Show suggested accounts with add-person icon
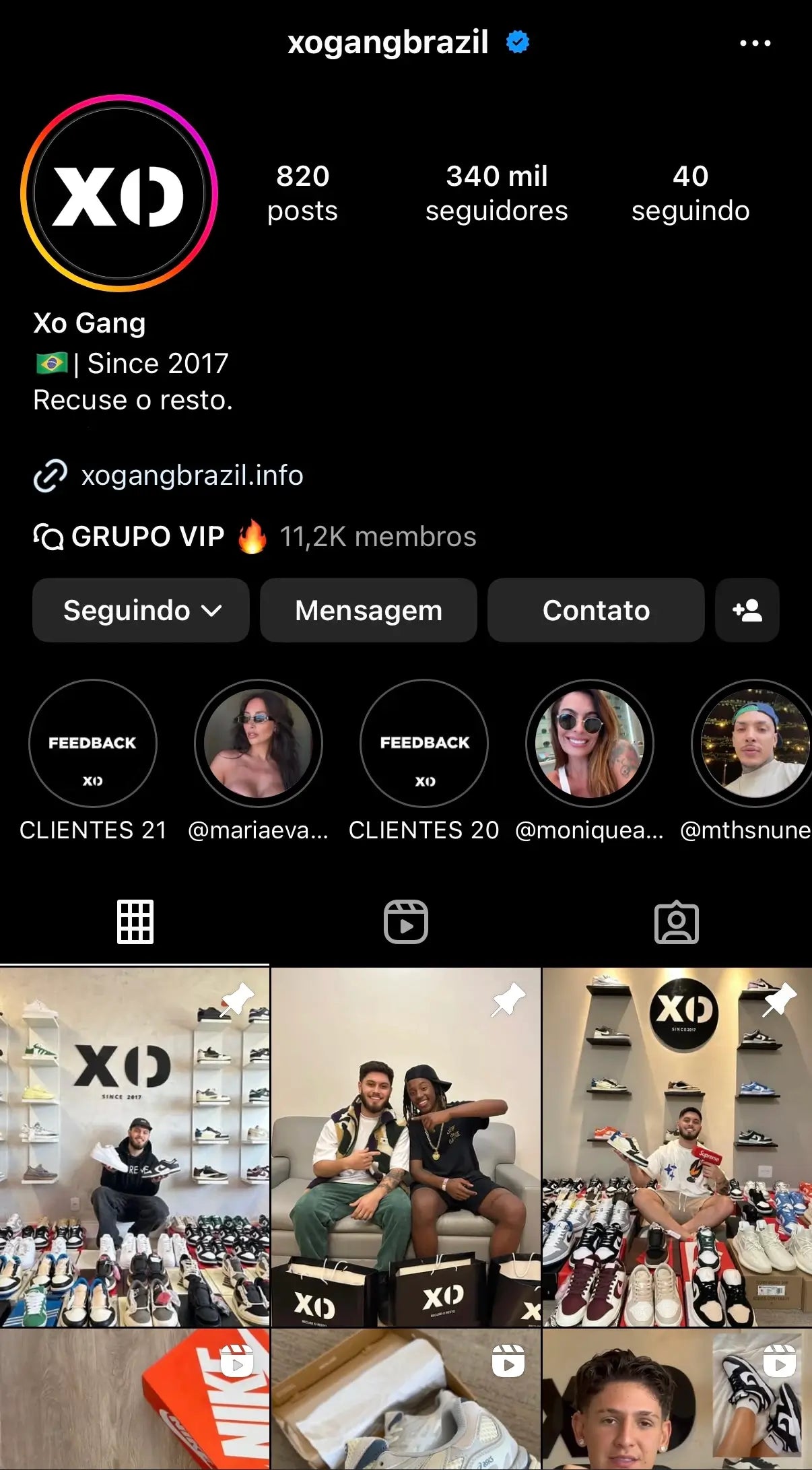The image size is (812, 1470). click(x=747, y=610)
